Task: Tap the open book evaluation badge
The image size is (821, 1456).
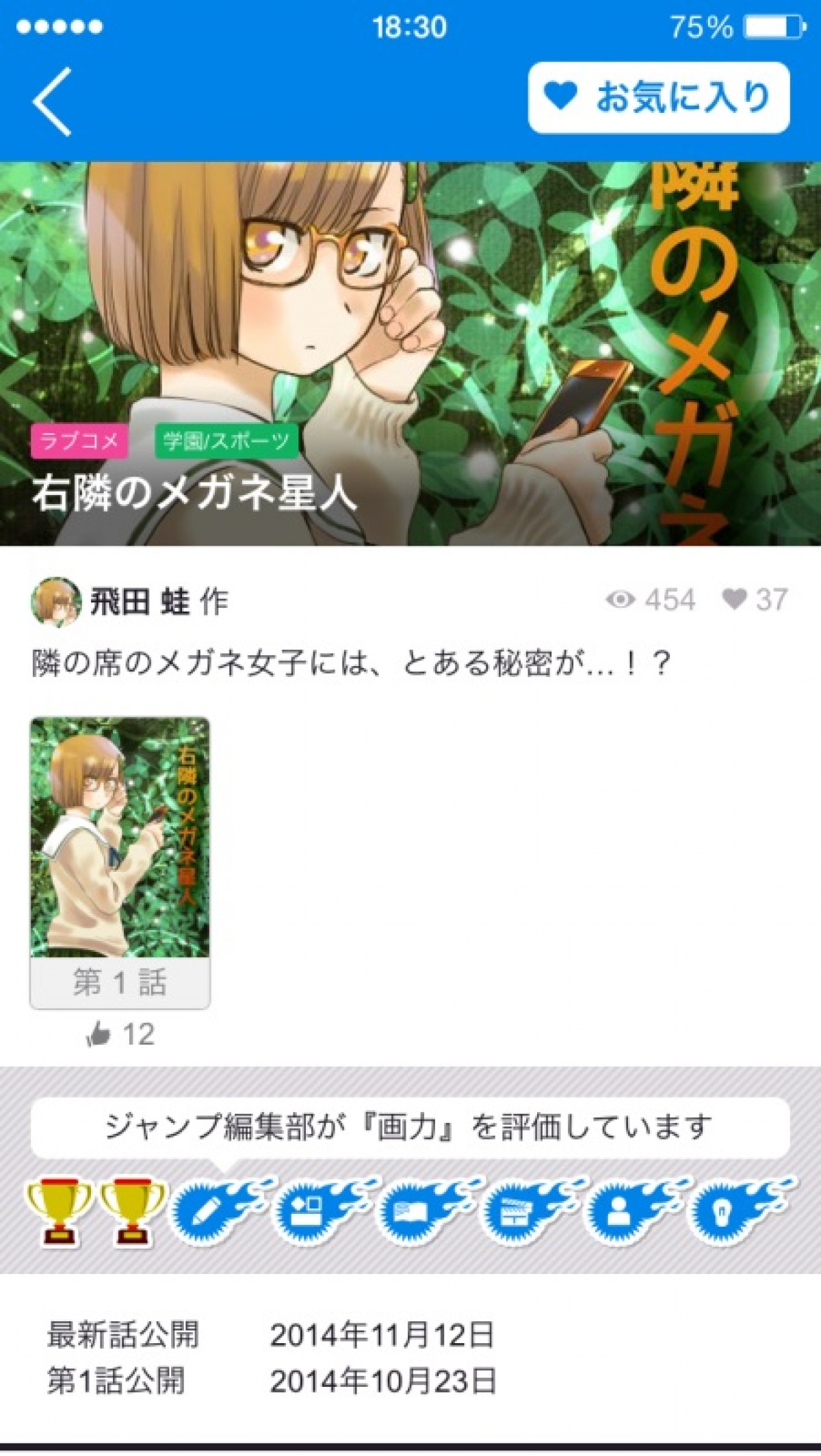Action: (410, 1213)
